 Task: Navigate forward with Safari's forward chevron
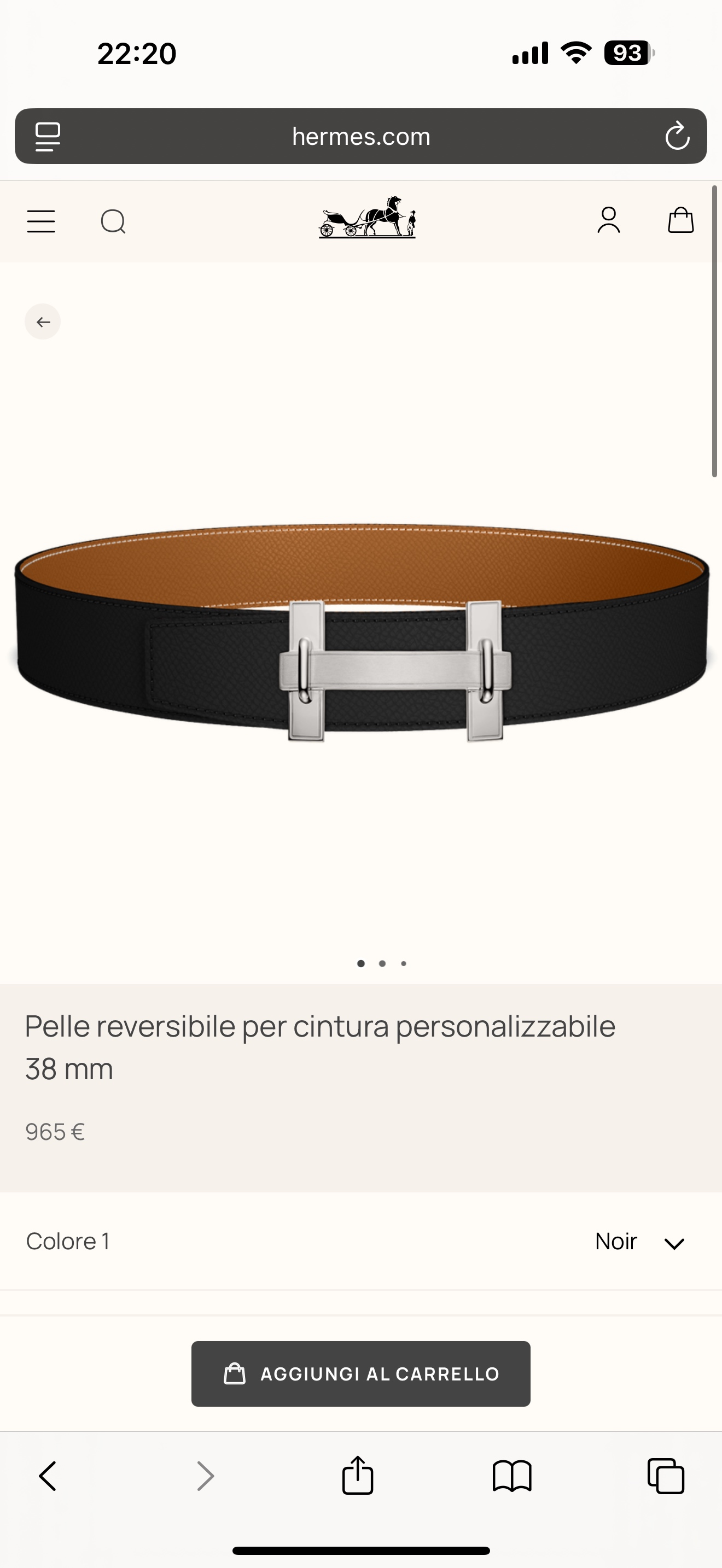[204, 1476]
